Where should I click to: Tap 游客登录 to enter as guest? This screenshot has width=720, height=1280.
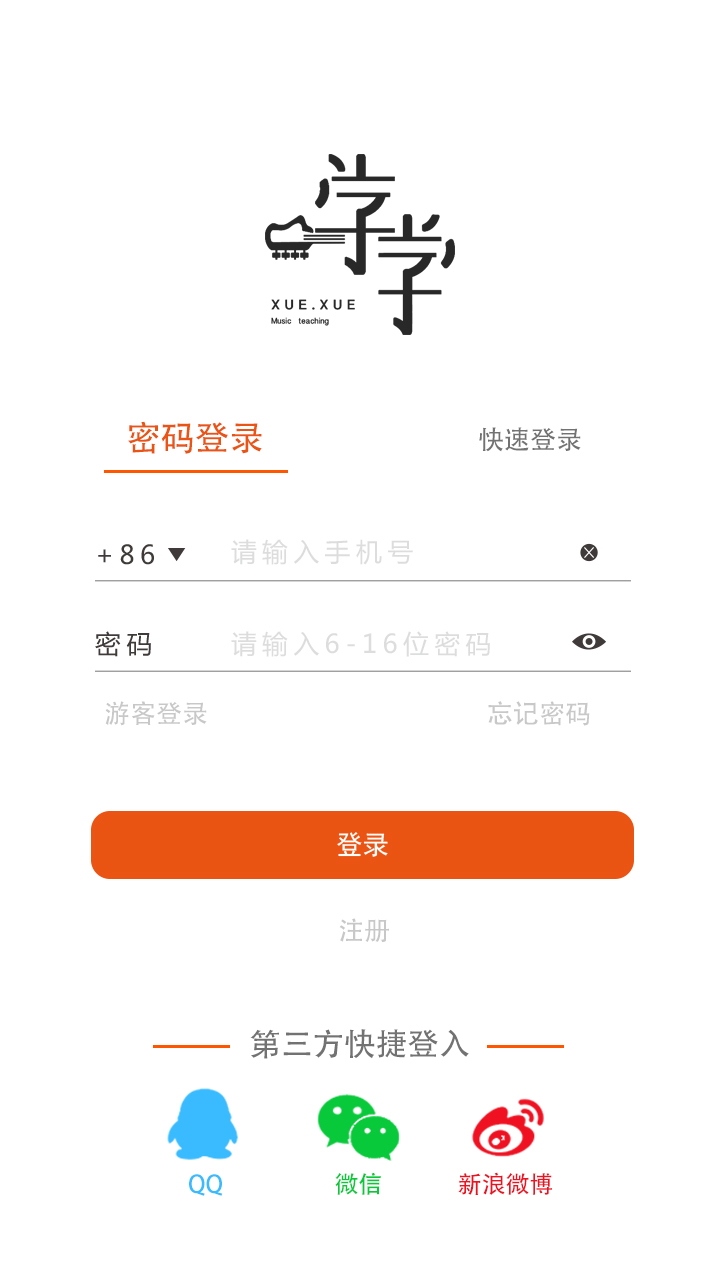pos(156,714)
